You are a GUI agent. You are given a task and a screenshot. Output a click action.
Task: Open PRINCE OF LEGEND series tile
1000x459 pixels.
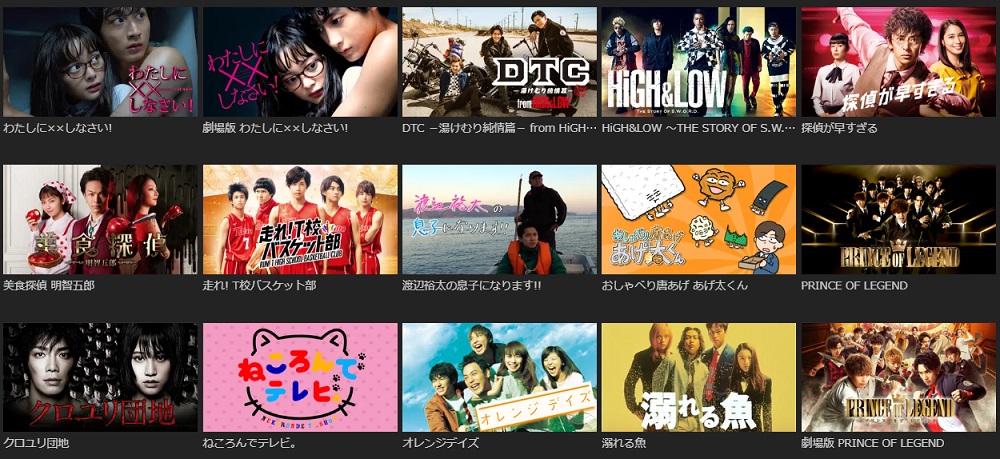tap(898, 220)
